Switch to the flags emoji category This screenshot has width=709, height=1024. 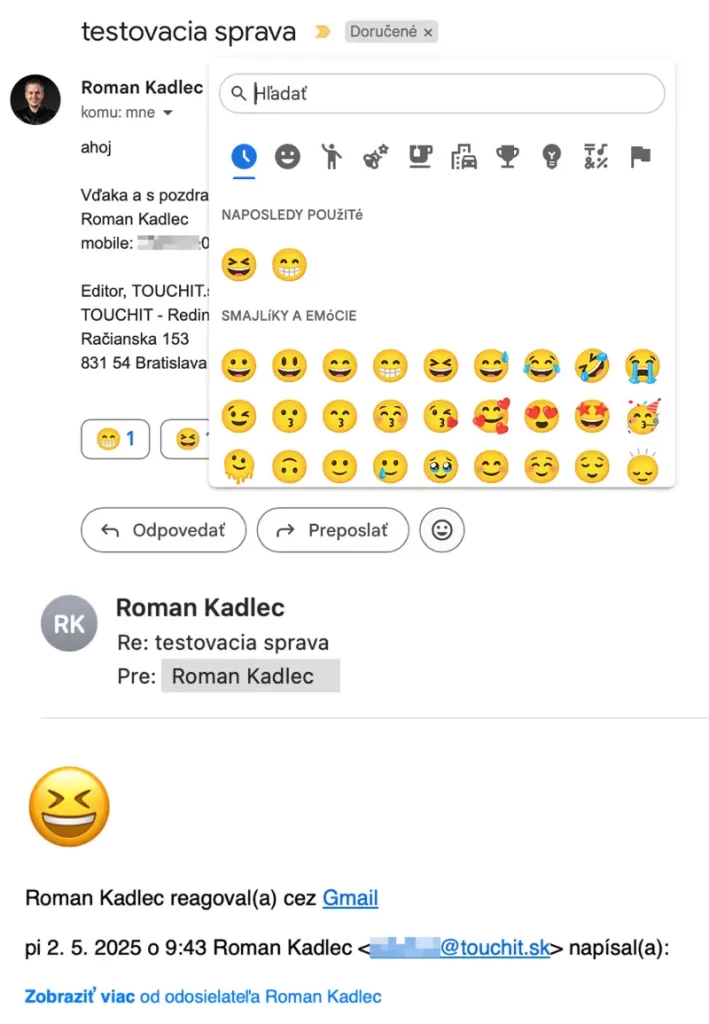click(x=640, y=157)
